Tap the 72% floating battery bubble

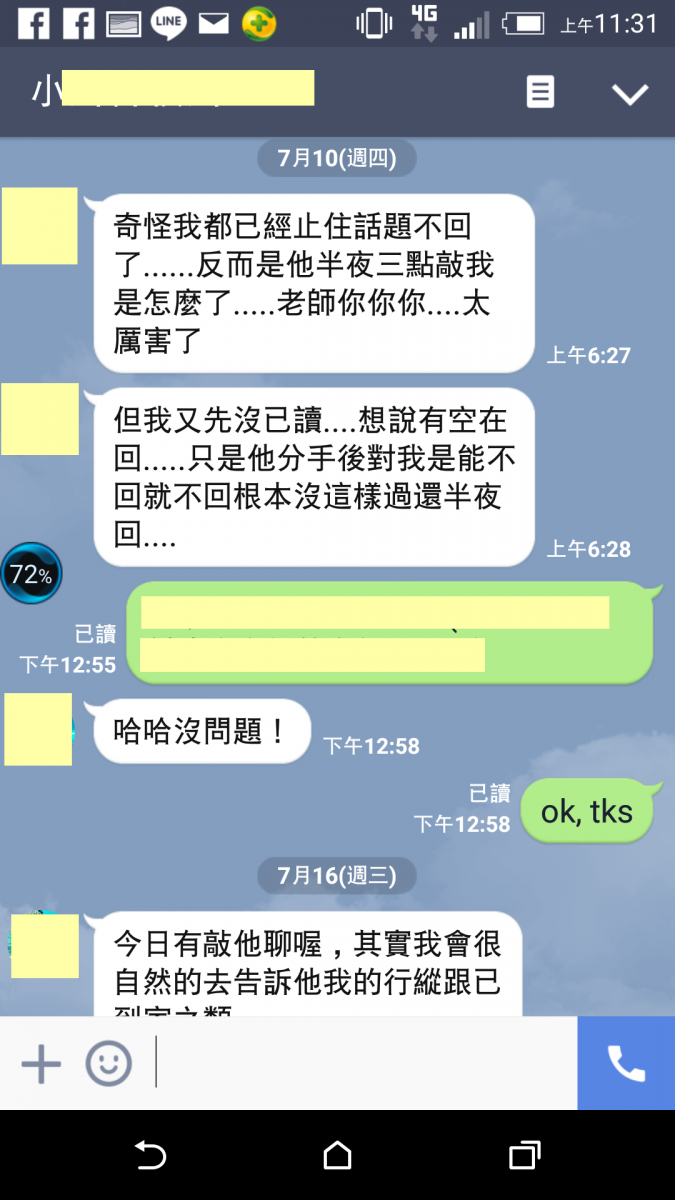[31, 574]
